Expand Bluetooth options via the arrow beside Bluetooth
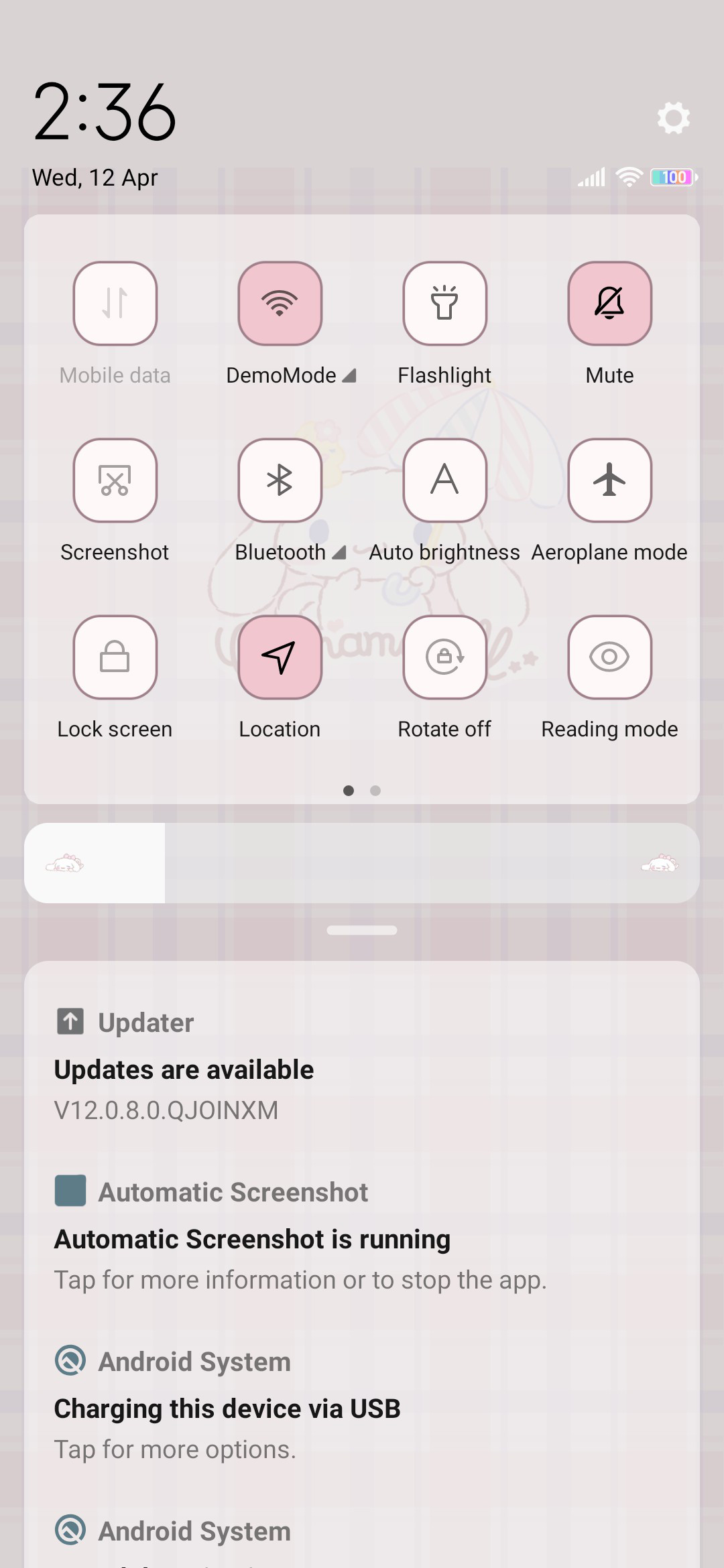The image size is (724, 1568). pyautogui.click(x=339, y=553)
